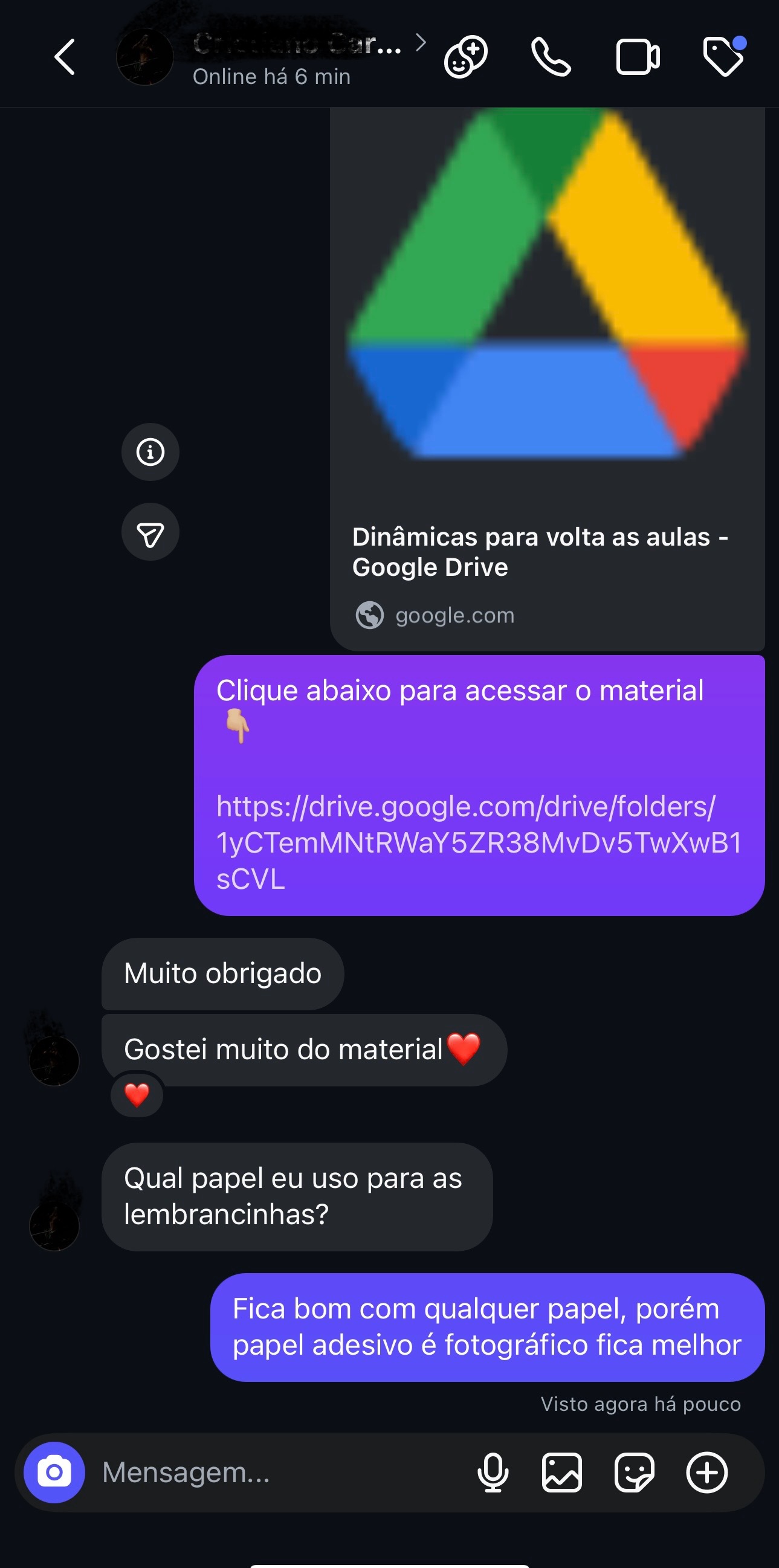Tap the plus icon for more options
779x1568 pixels.
click(x=706, y=1473)
